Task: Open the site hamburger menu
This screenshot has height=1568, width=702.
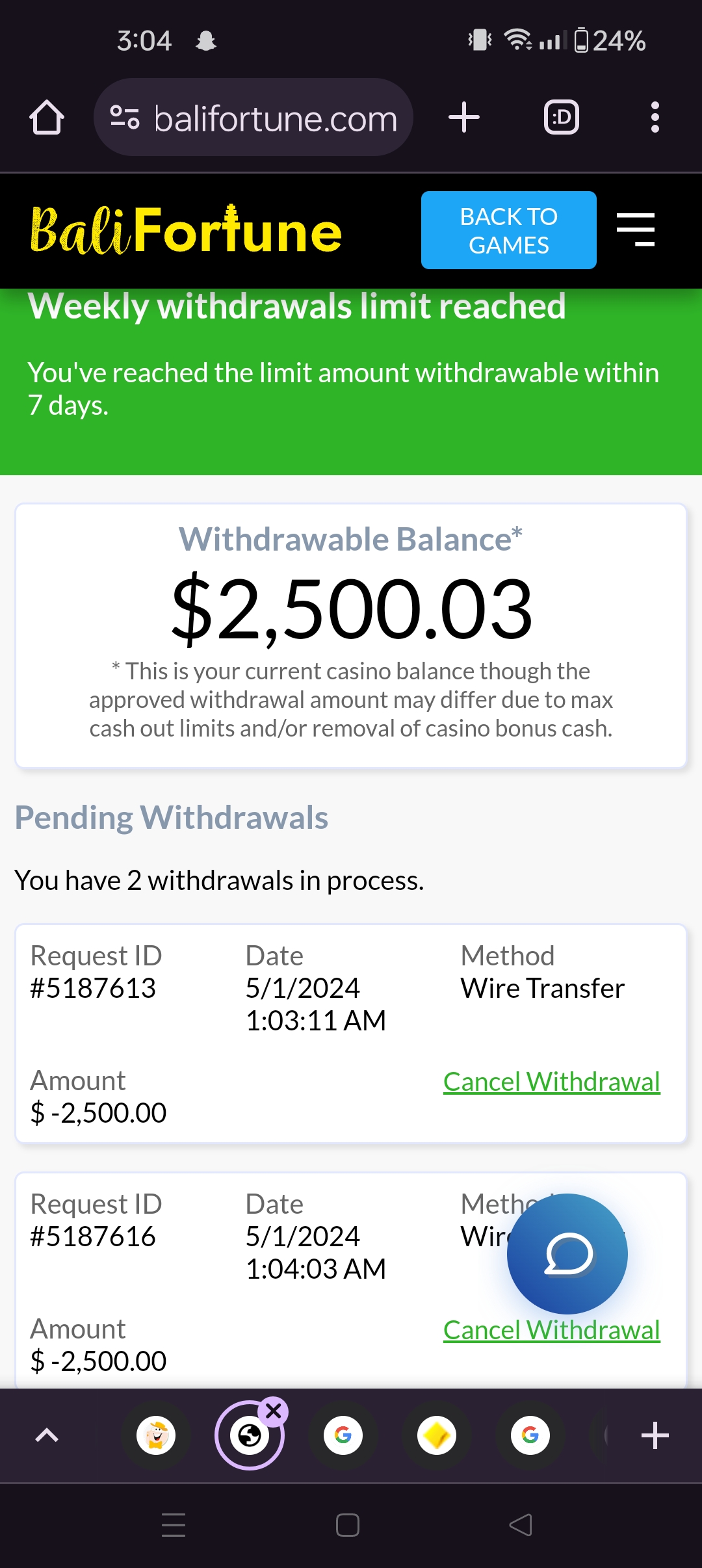Action: [x=636, y=230]
